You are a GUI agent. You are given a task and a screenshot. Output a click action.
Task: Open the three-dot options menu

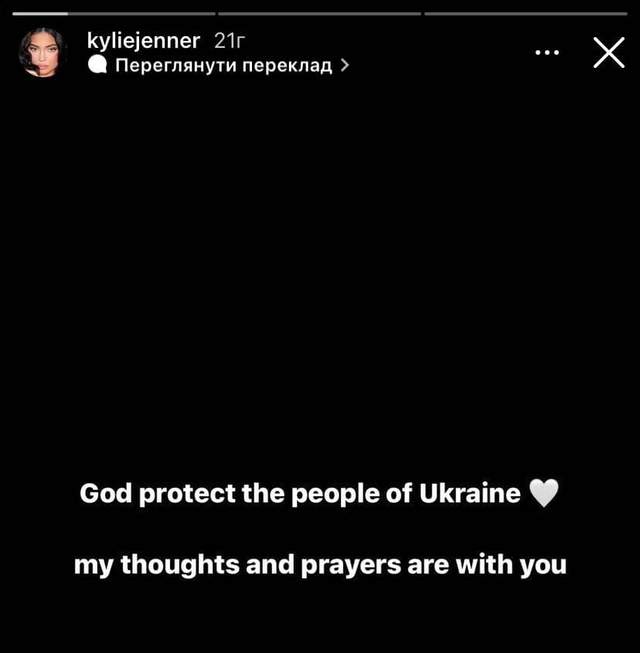547,52
